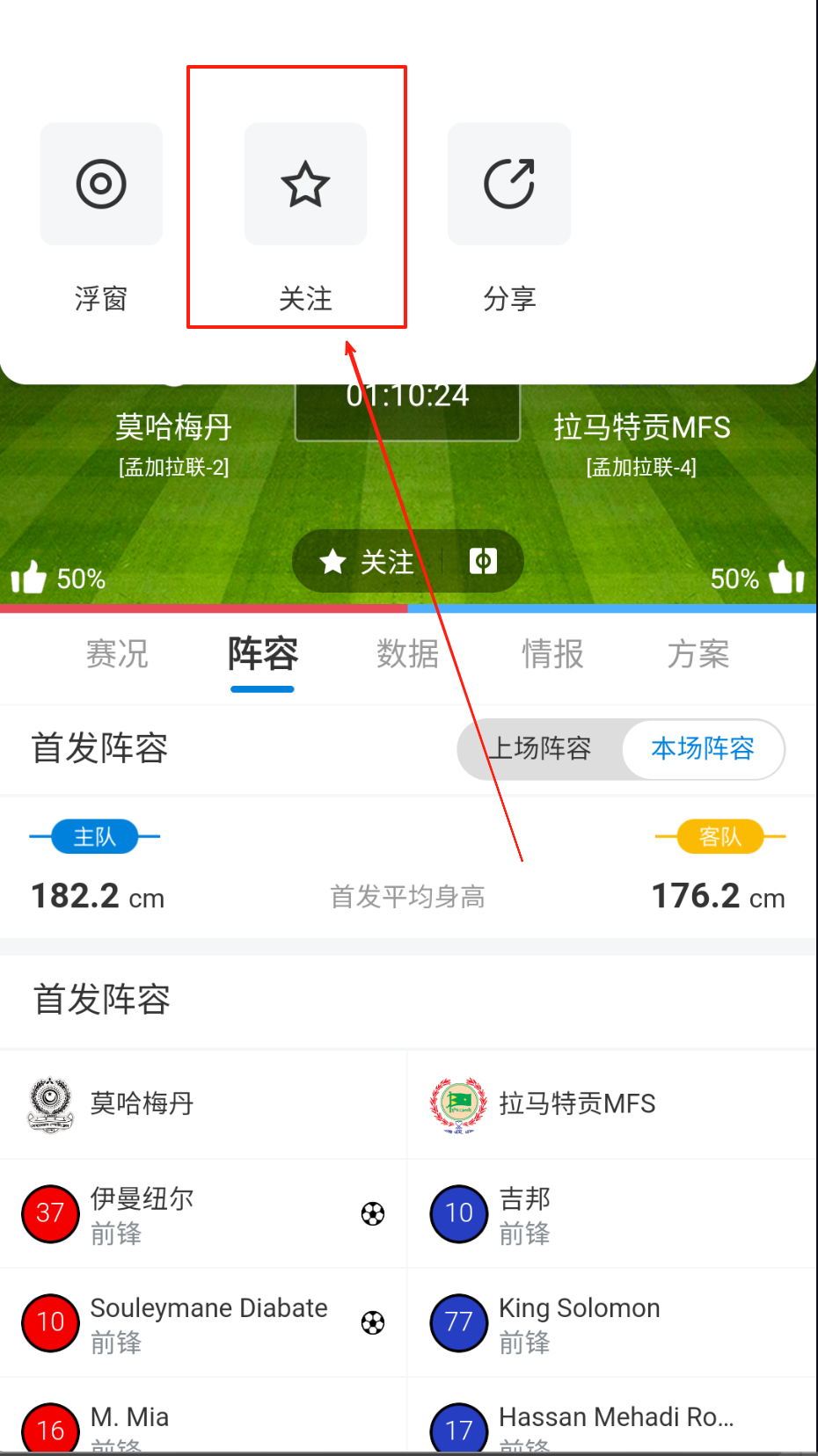Open 拉马特贡MFS team in lineup list
This screenshot has width=818, height=1456.
coord(576,1103)
